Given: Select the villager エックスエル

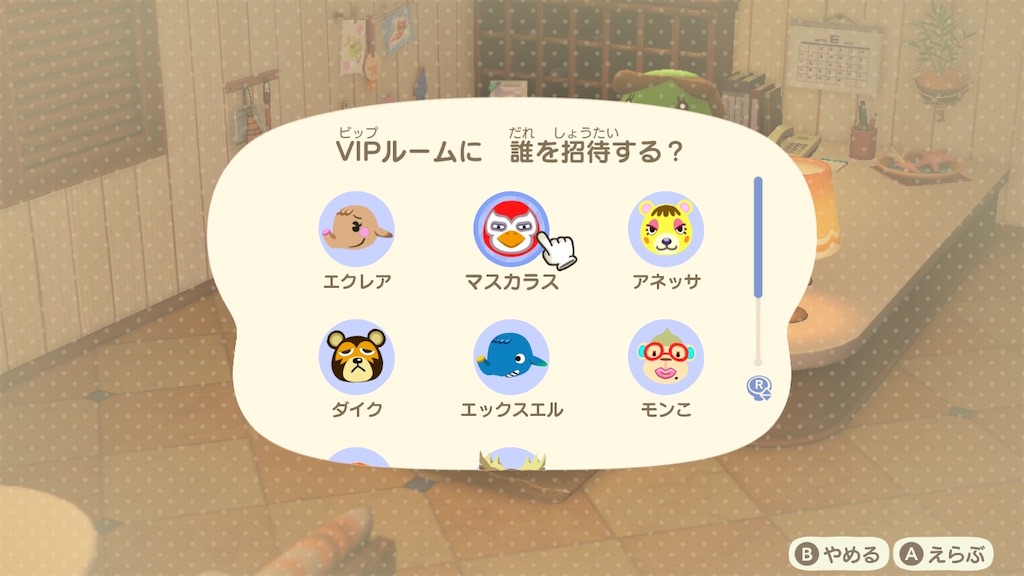Looking at the screenshot, I should point(511,357).
